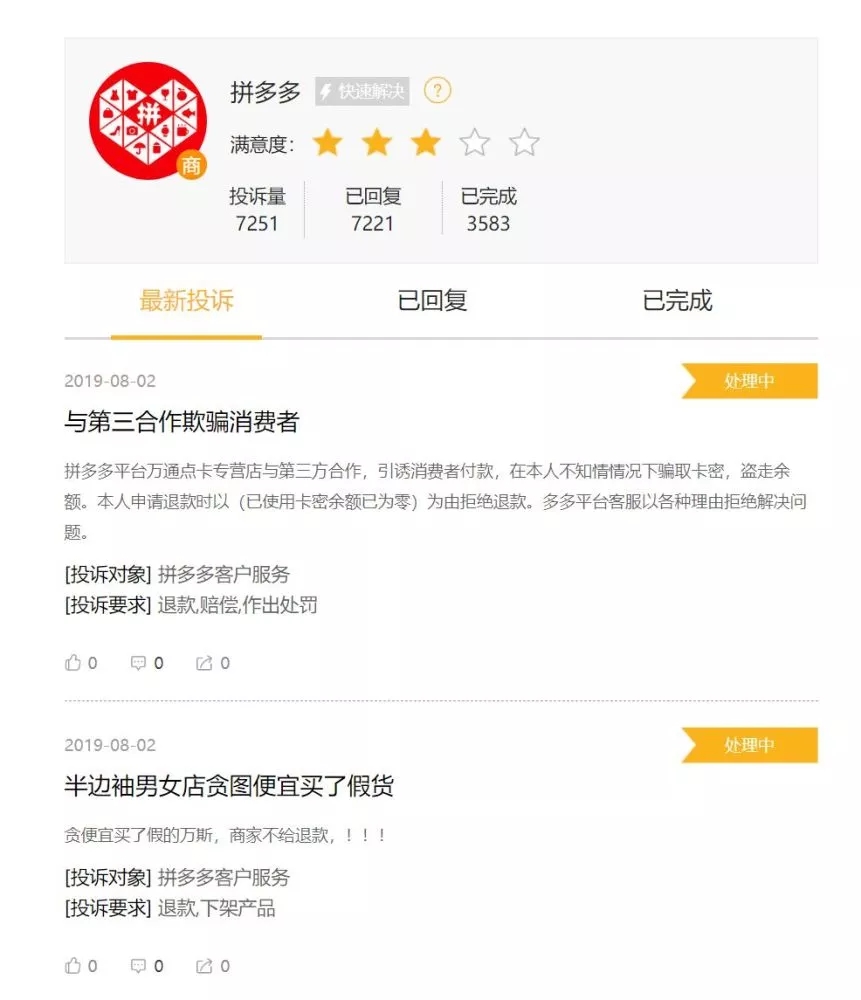Comment on the 半边袖男女店 complaint
Image resolution: width=861 pixels, height=1000 pixels.
coord(139,966)
